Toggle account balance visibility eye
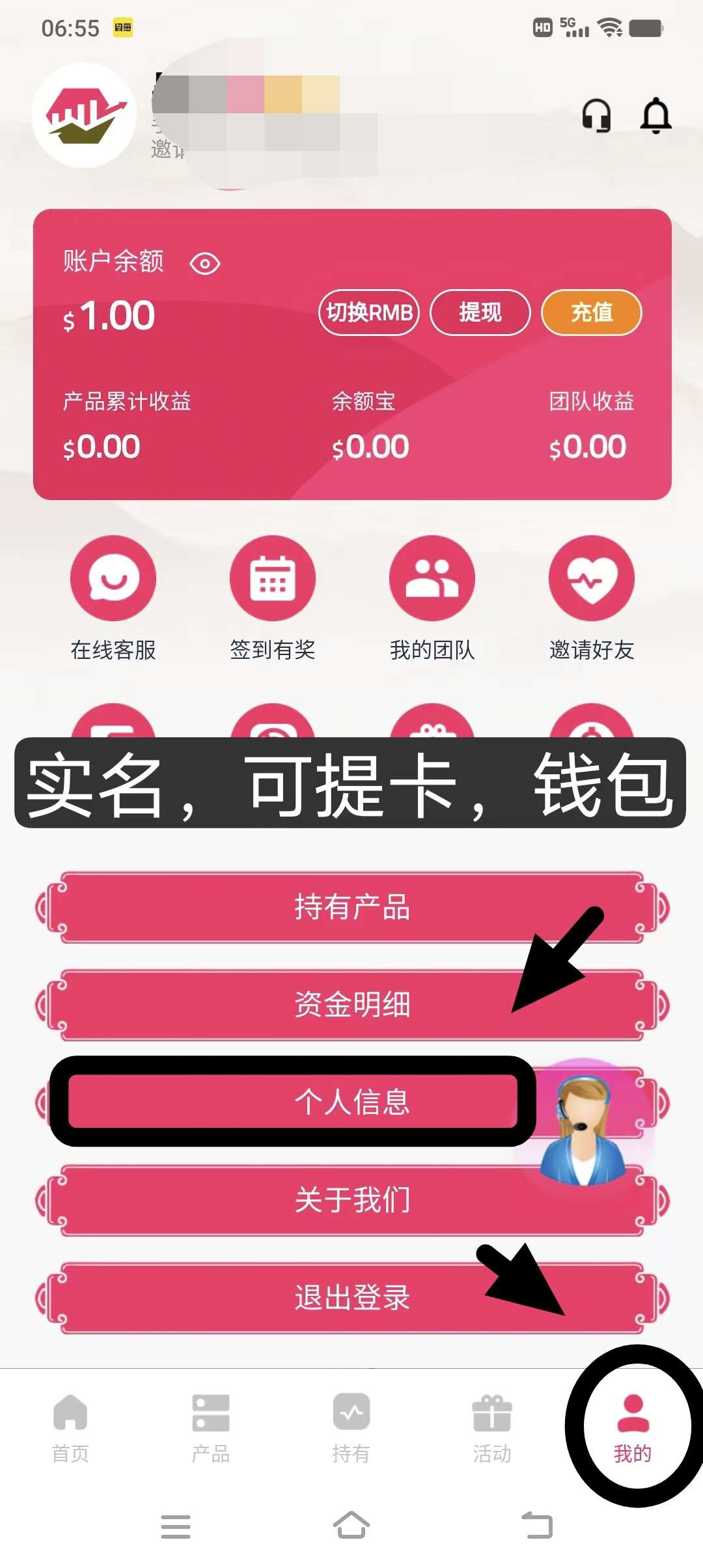The width and height of the screenshot is (703, 1568). click(204, 264)
